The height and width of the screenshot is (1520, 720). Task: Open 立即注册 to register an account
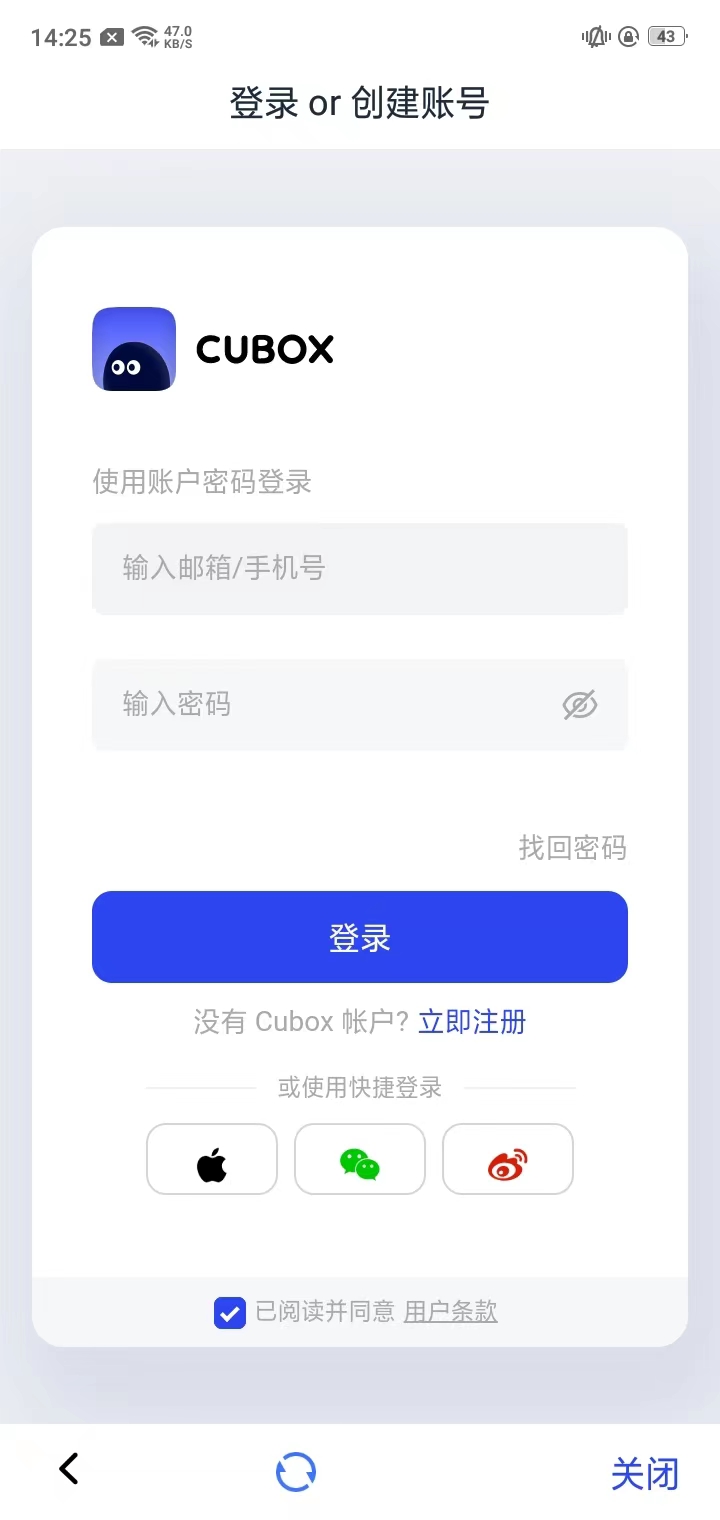471,1022
